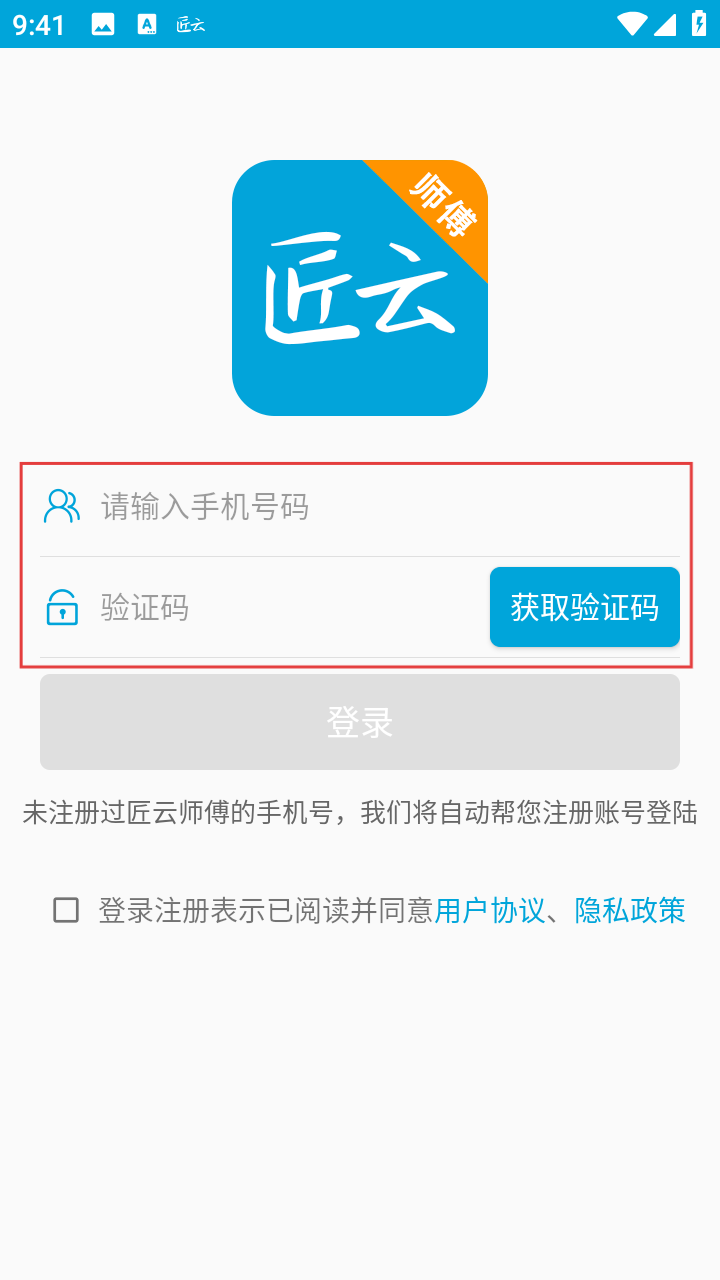Check the agreement checkbox

(66, 910)
